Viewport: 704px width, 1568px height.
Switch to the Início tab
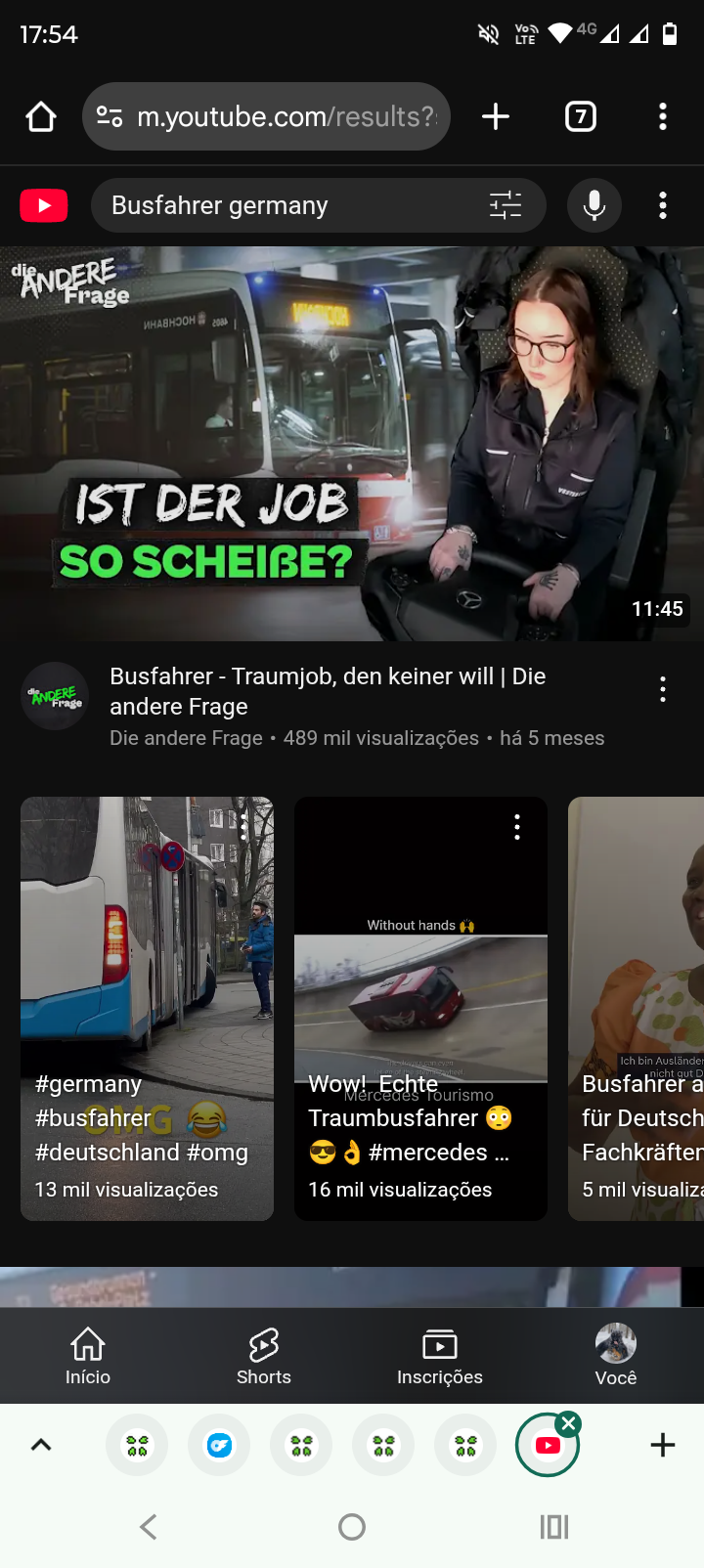click(x=88, y=1357)
